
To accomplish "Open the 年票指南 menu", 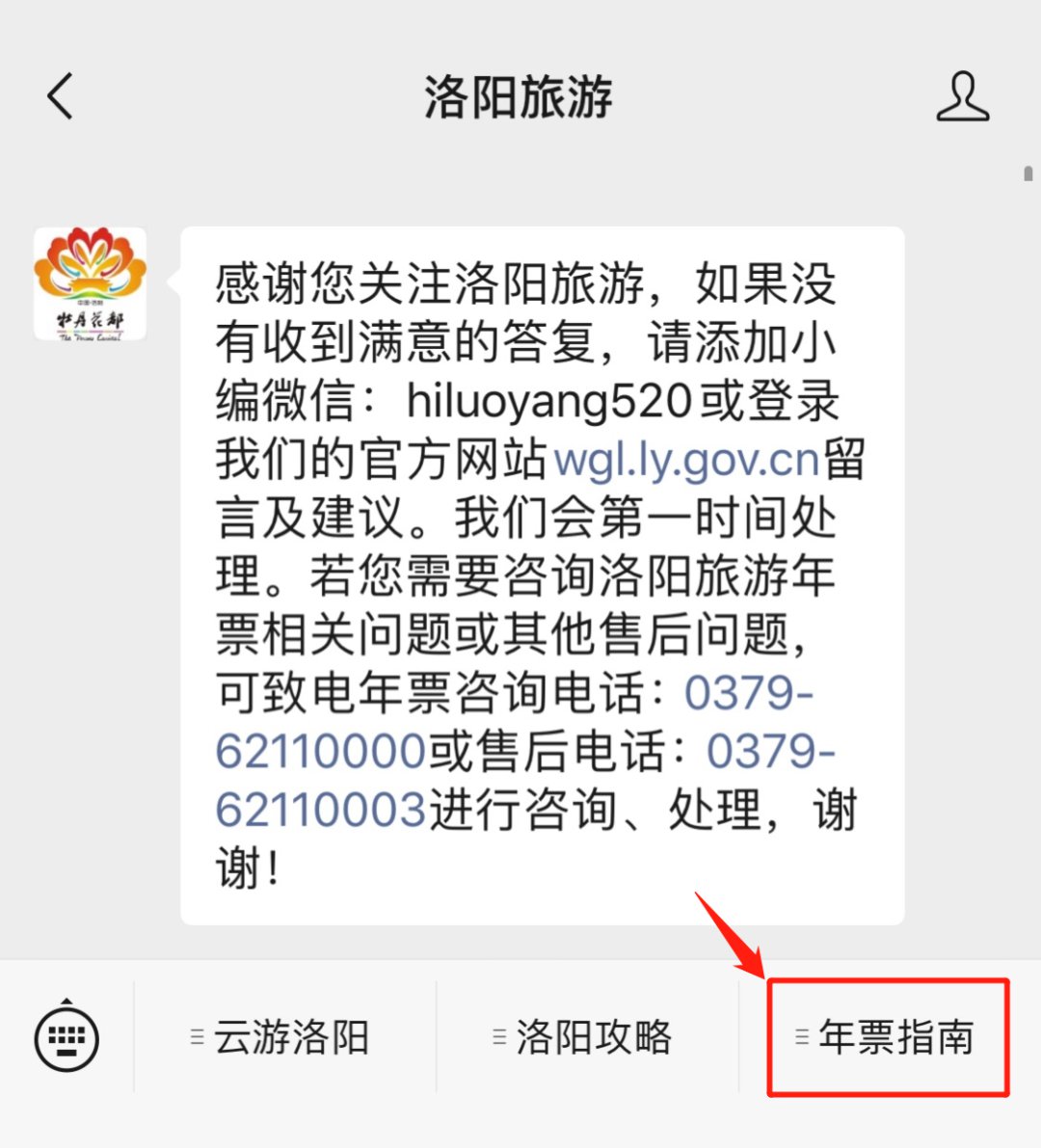I will point(889,1038).
